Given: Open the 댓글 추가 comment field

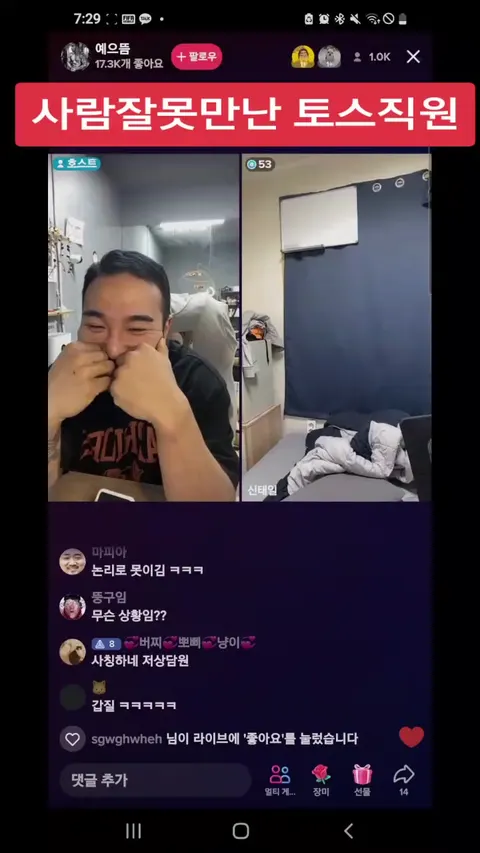Looking at the screenshot, I should (x=155, y=780).
